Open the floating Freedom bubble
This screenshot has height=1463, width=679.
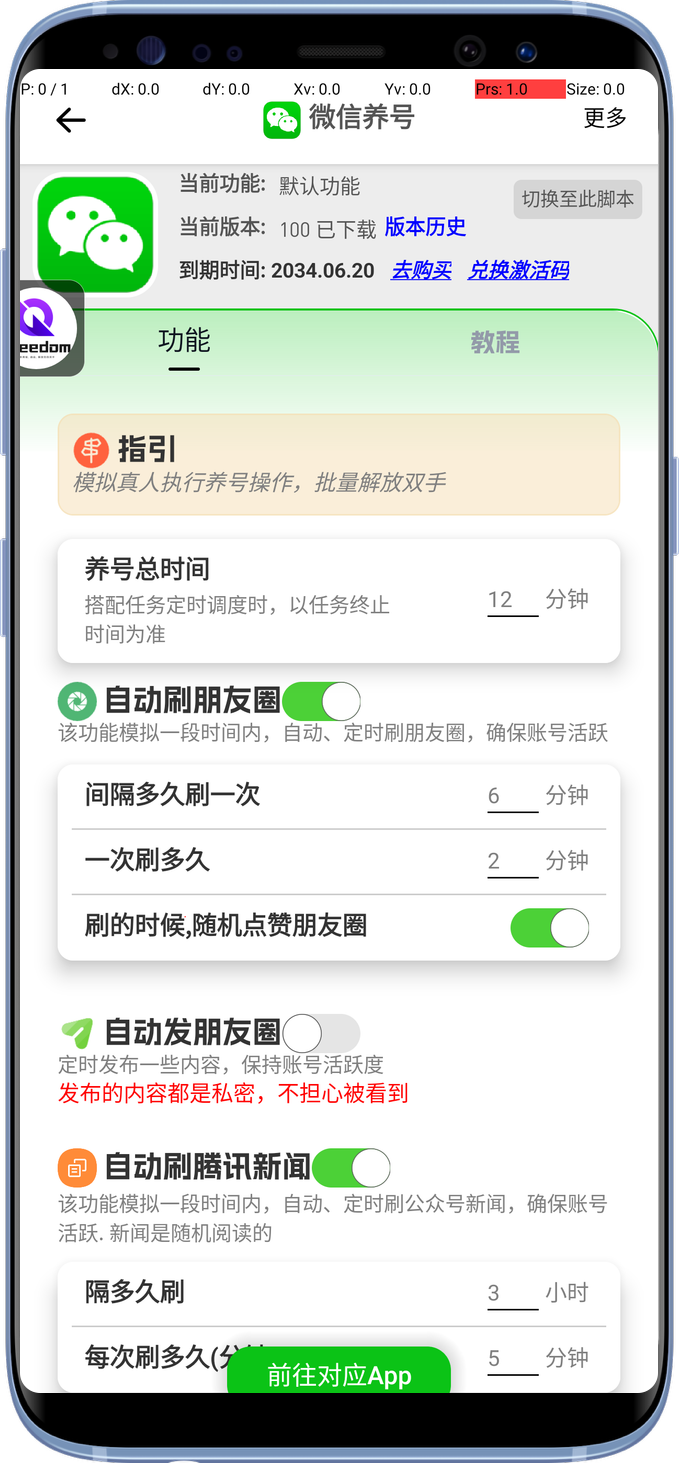coord(47,331)
